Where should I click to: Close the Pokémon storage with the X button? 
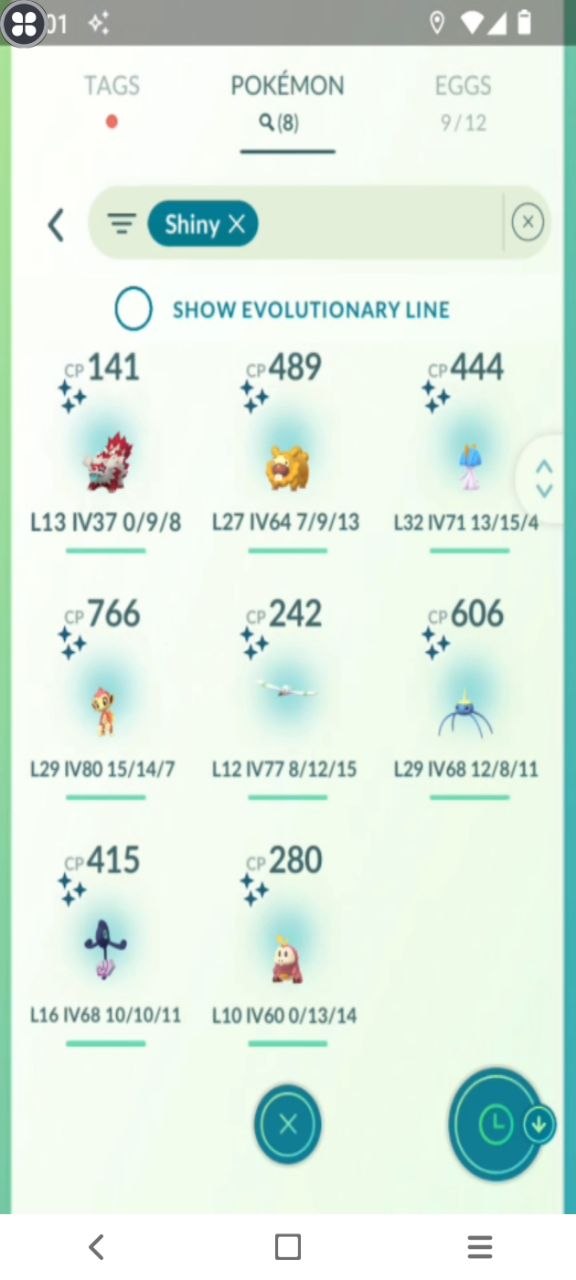point(288,1125)
